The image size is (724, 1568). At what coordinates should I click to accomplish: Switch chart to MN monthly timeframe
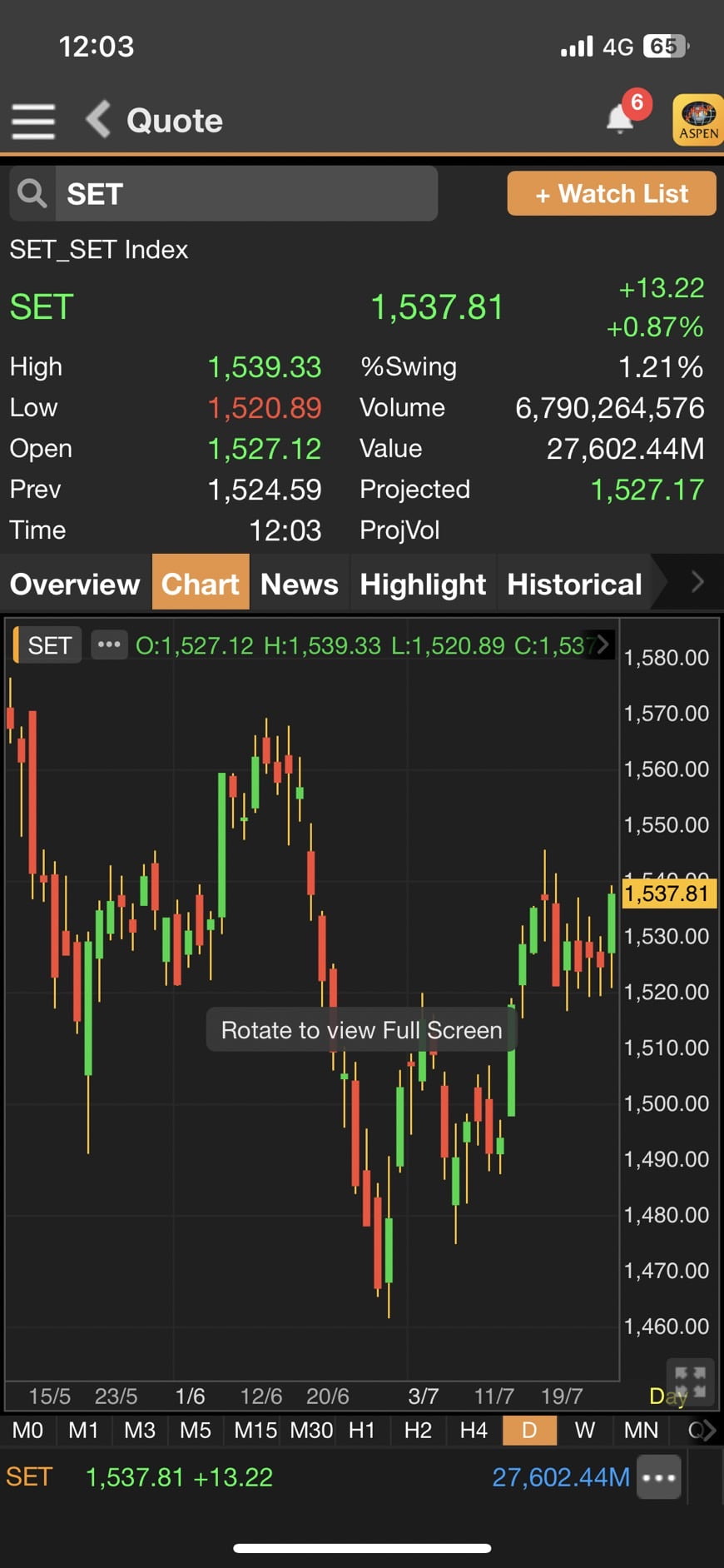(x=641, y=1431)
